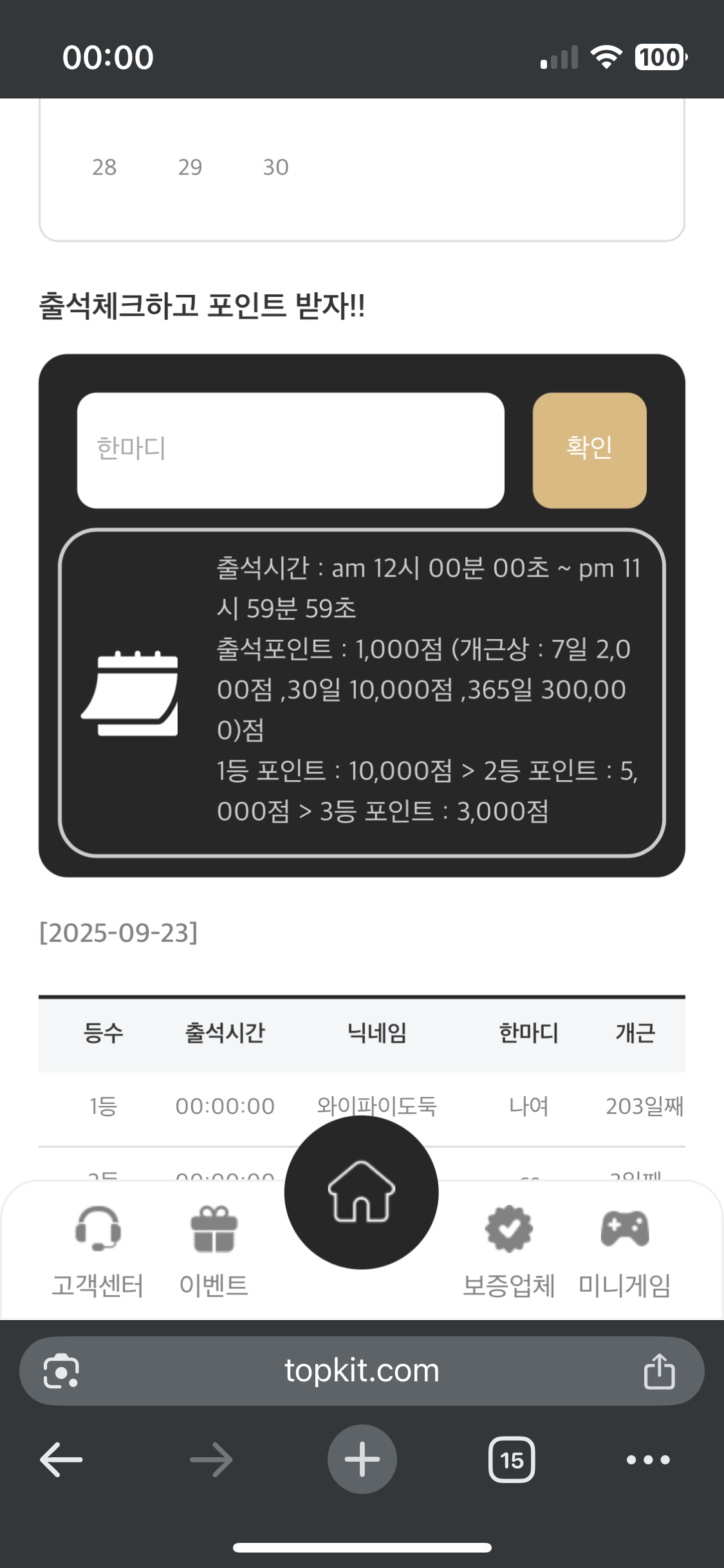Open a new browser tab
Screen dimensions: 724x1568
[x=362, y=1459]
